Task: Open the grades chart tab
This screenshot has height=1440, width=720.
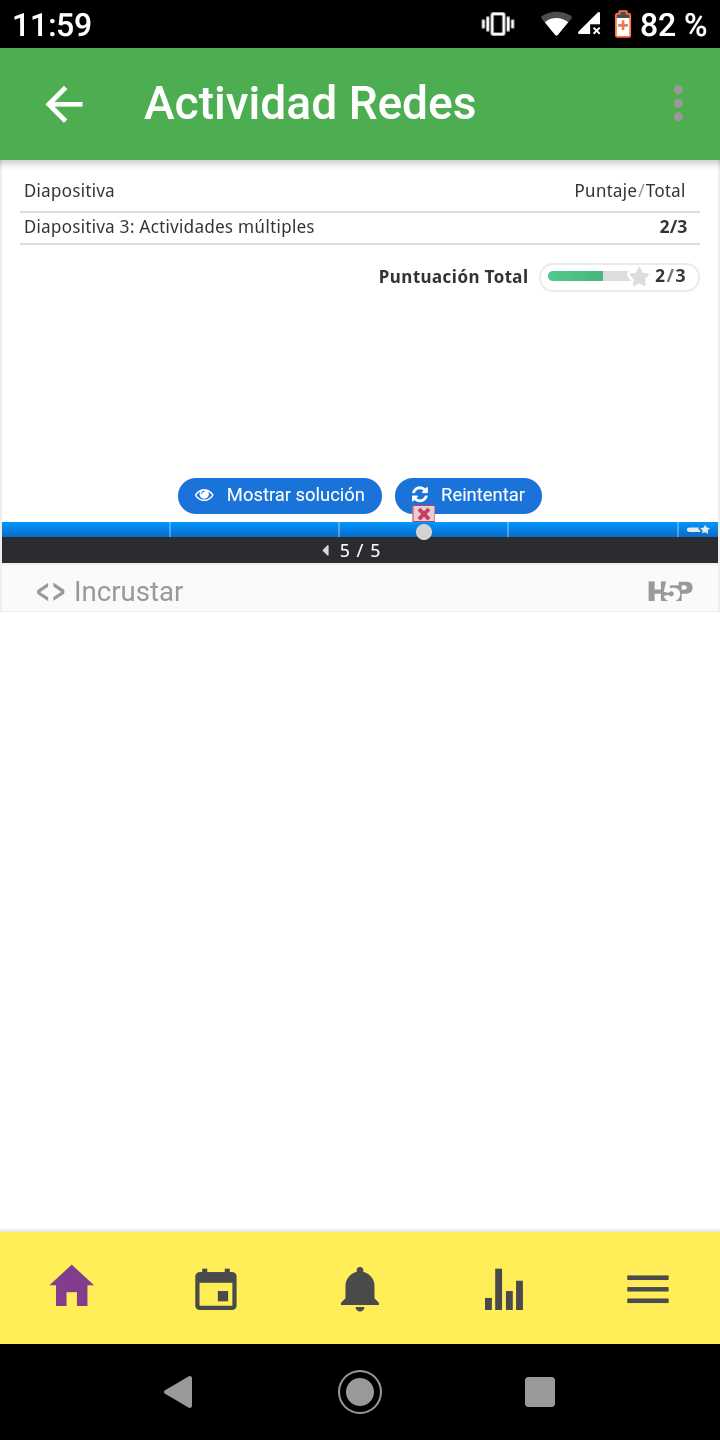Action: click(504, 1288)
